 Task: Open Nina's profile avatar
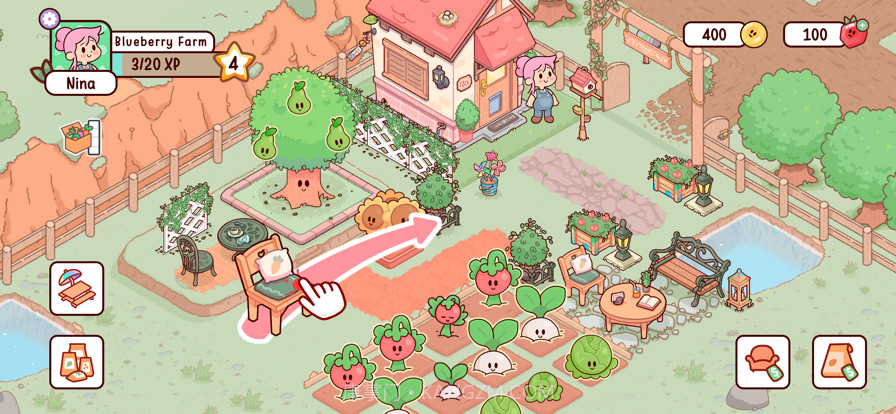coord(81,50)
